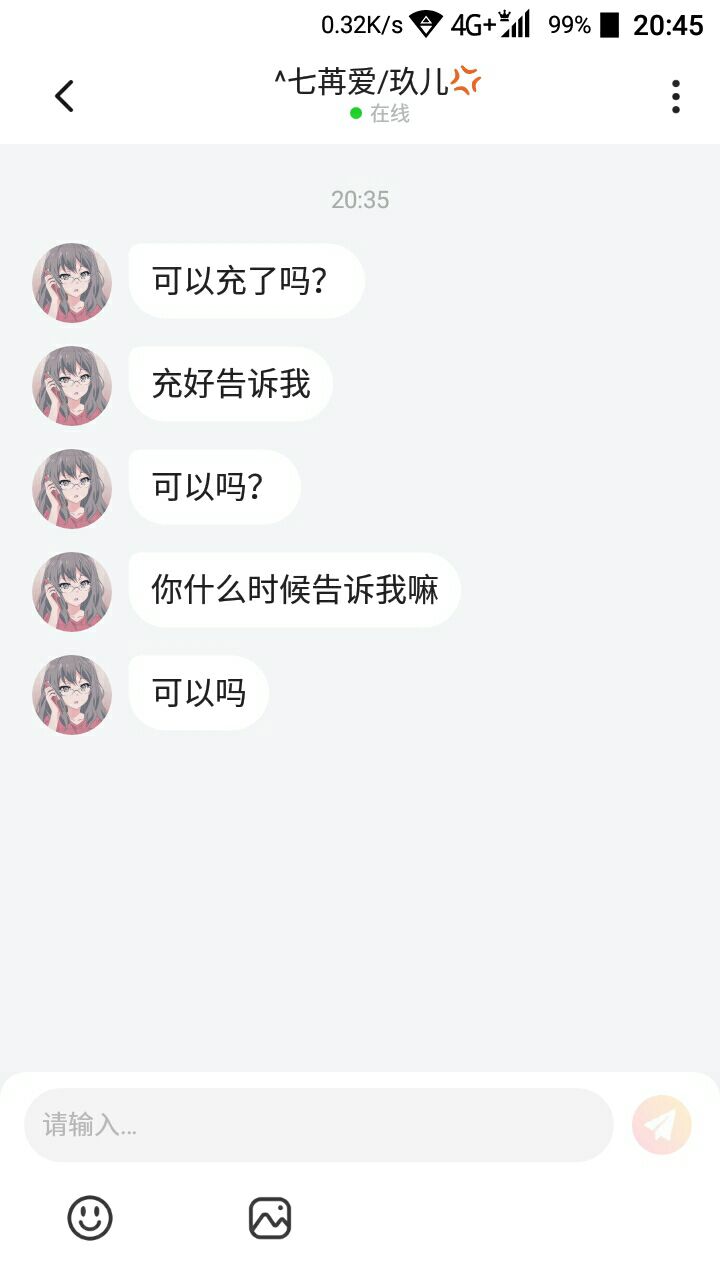Focus the 请输入 message field
This screenshot has width=720, height=1280.
[x=318, y=1125]
